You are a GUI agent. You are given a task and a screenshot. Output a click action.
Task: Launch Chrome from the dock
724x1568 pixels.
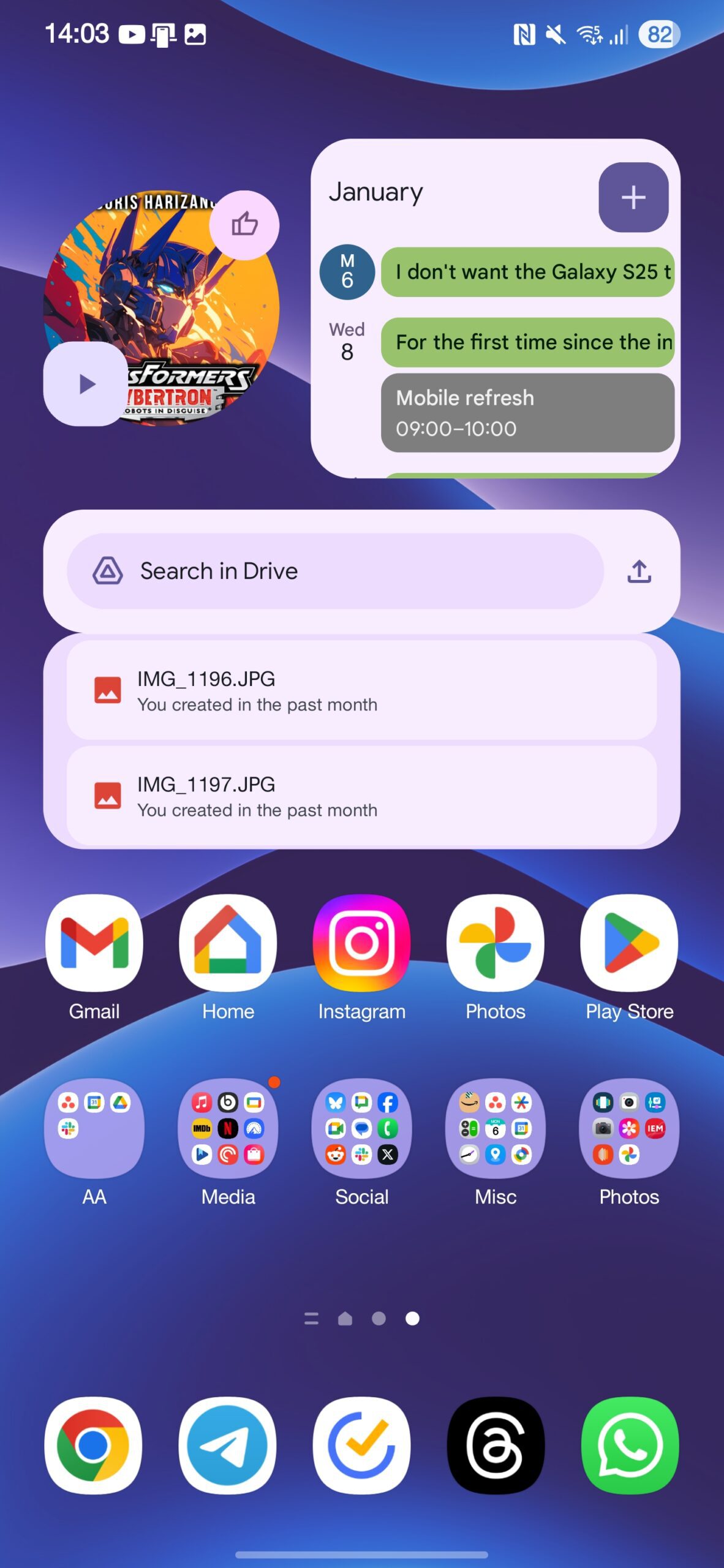(x=93, y=1445)
